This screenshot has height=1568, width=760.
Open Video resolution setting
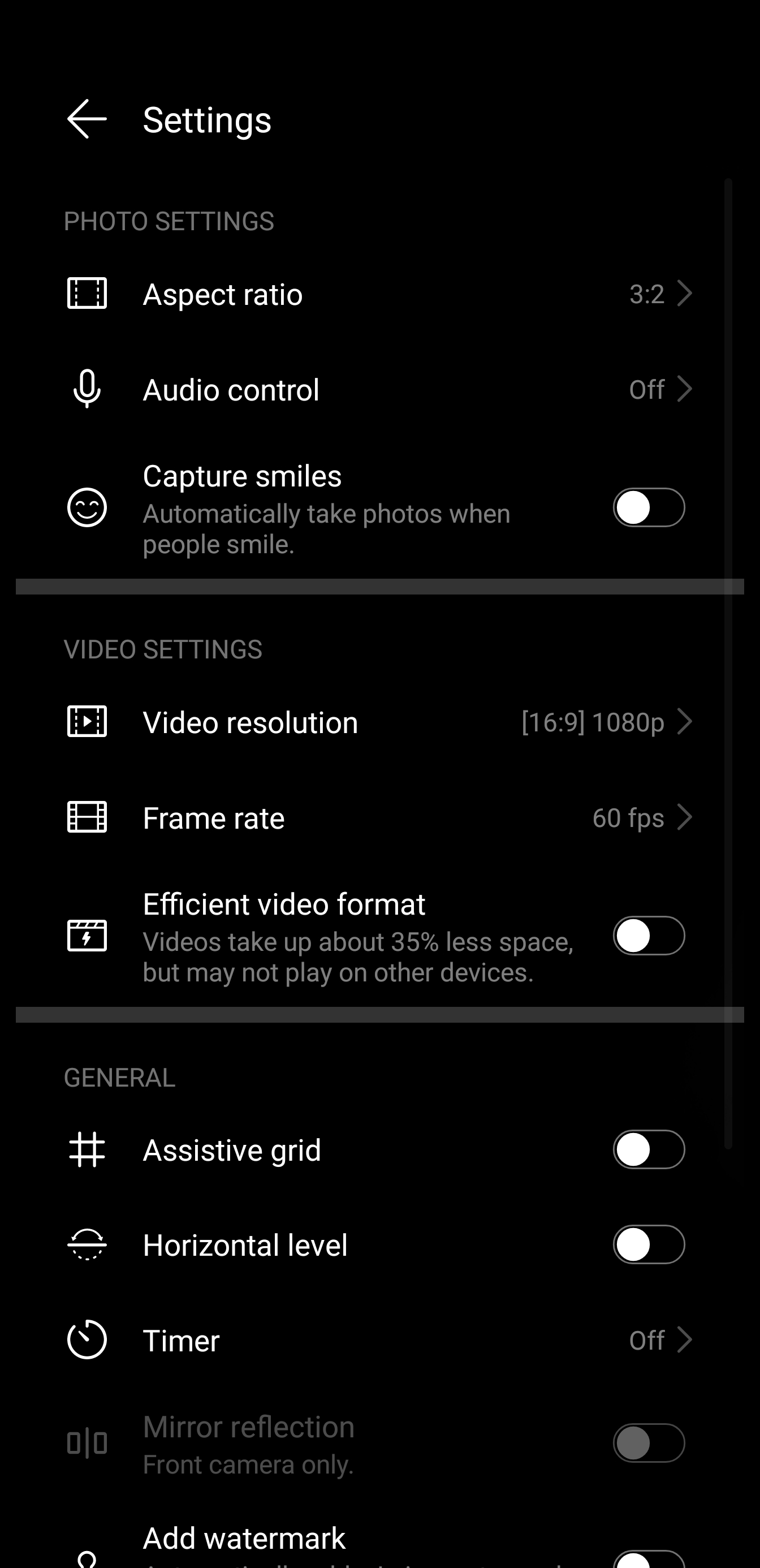coord(379,722)
